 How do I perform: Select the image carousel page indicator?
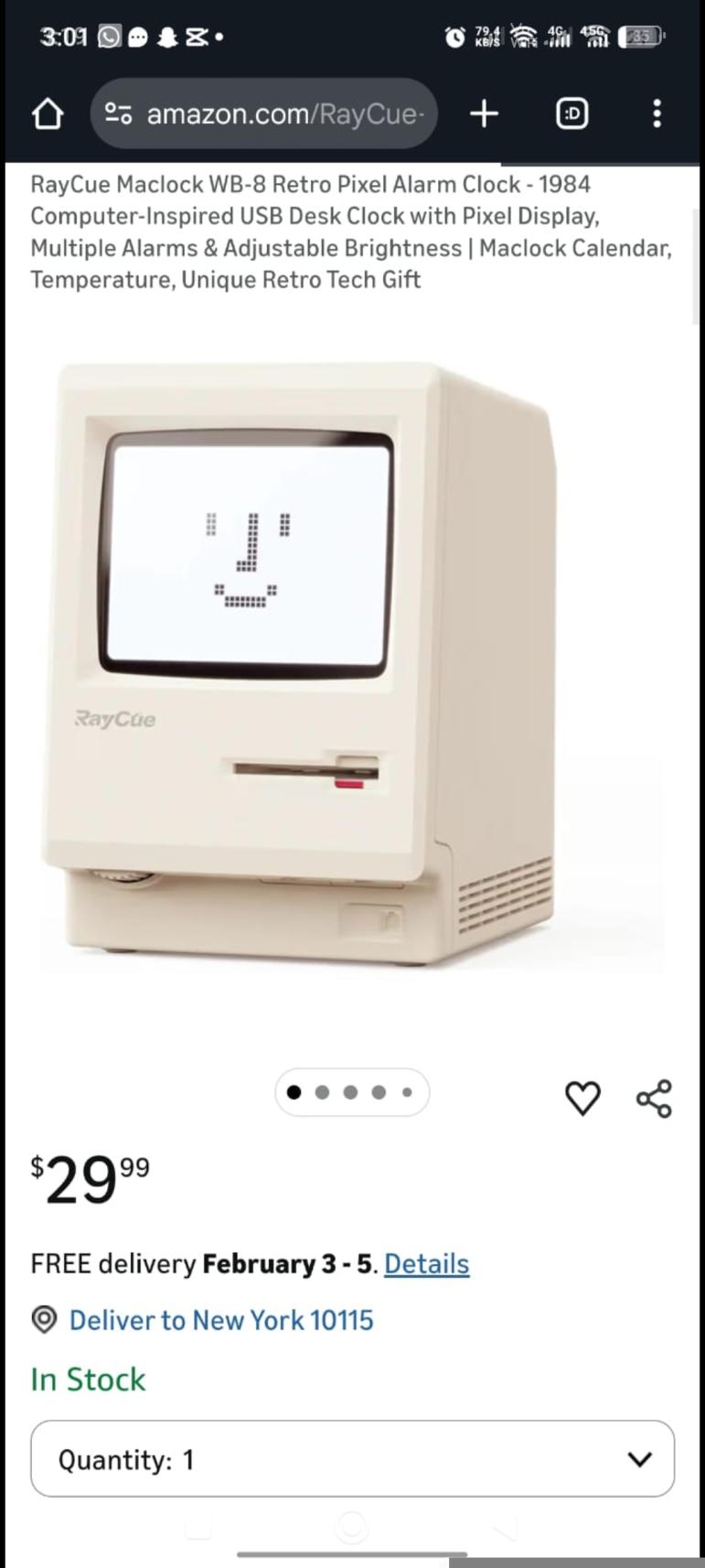[x=351, y=1092]
